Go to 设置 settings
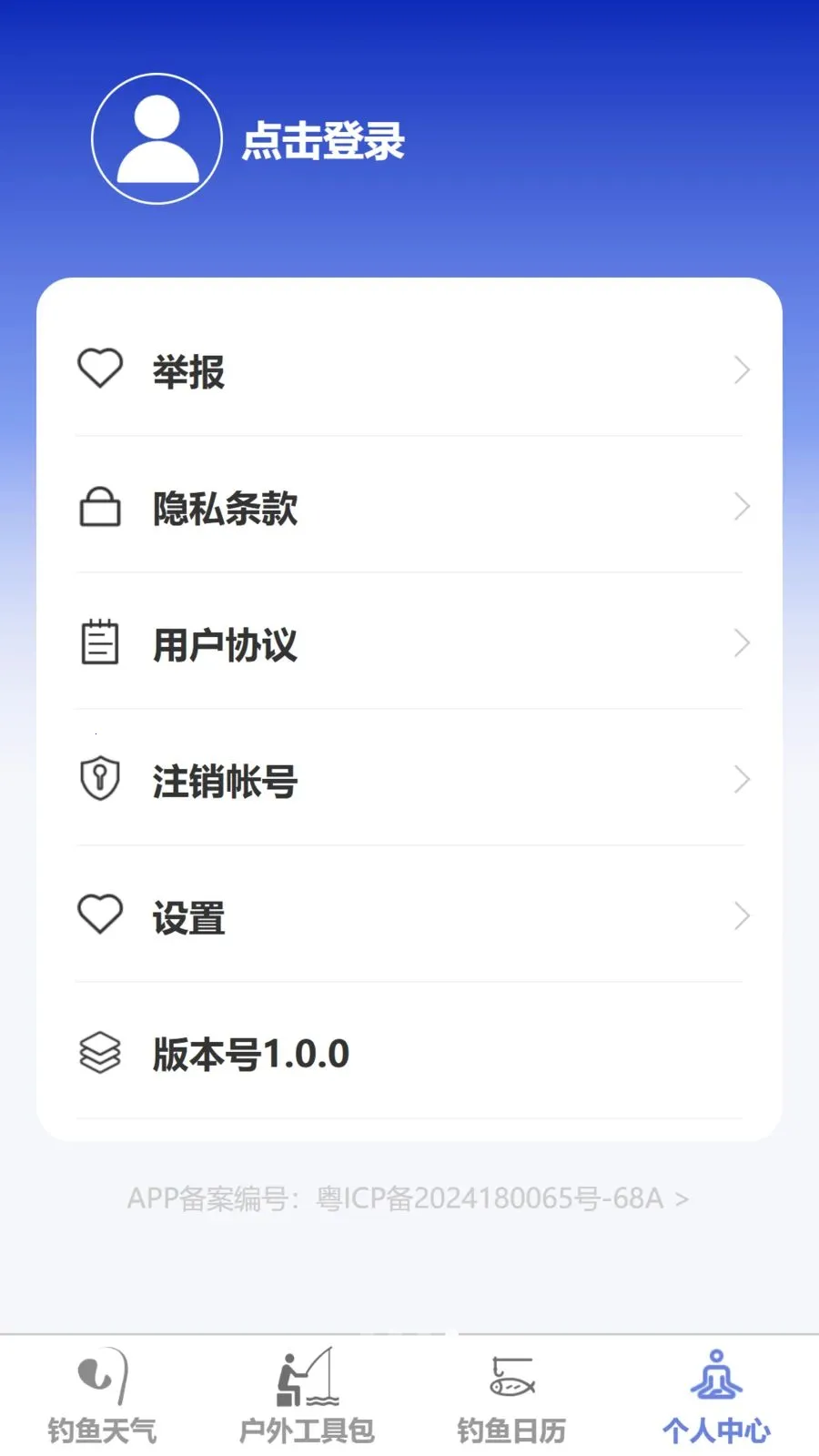Image resolution: width=819 pixels, height=1456 pixels. pos(409,915)
